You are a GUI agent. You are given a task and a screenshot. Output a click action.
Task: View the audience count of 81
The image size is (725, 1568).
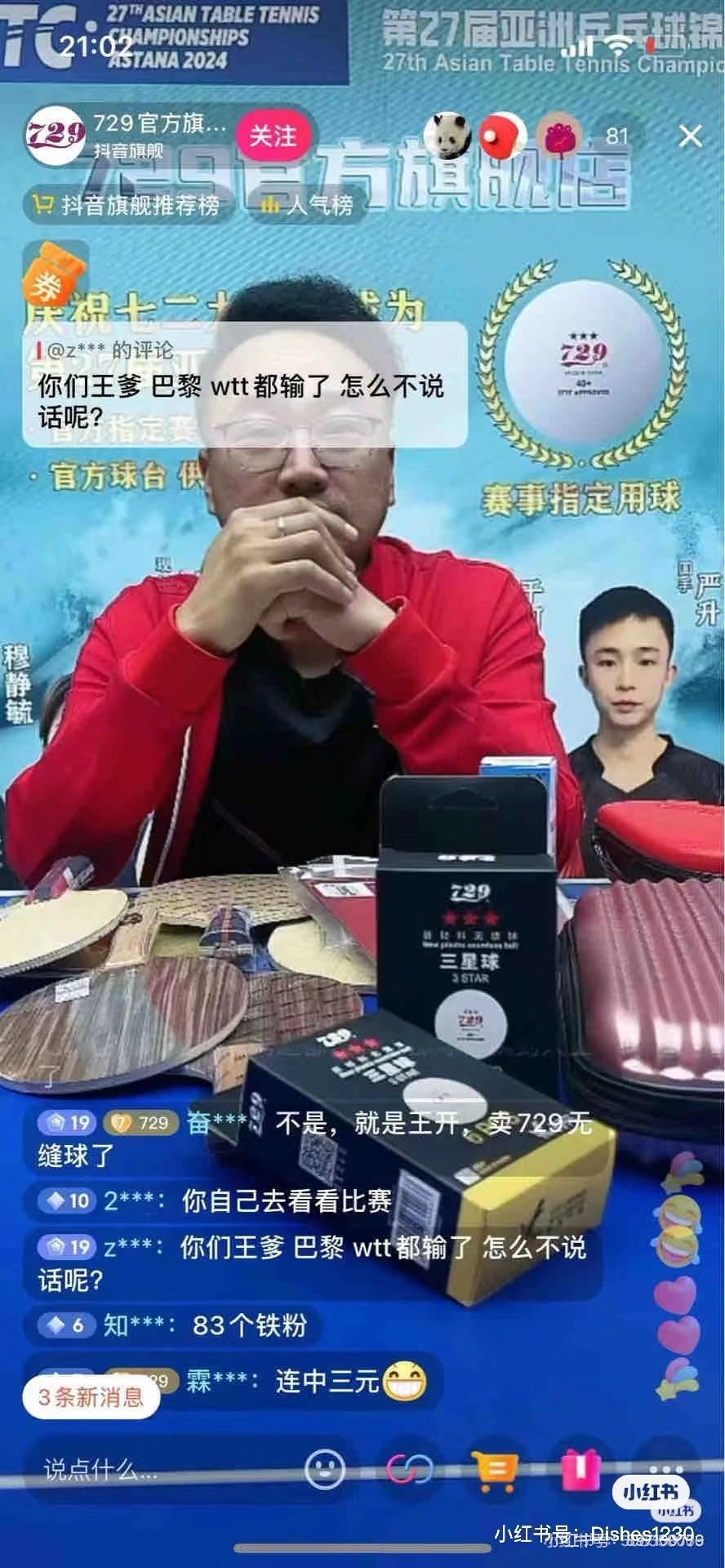(618, 136)
